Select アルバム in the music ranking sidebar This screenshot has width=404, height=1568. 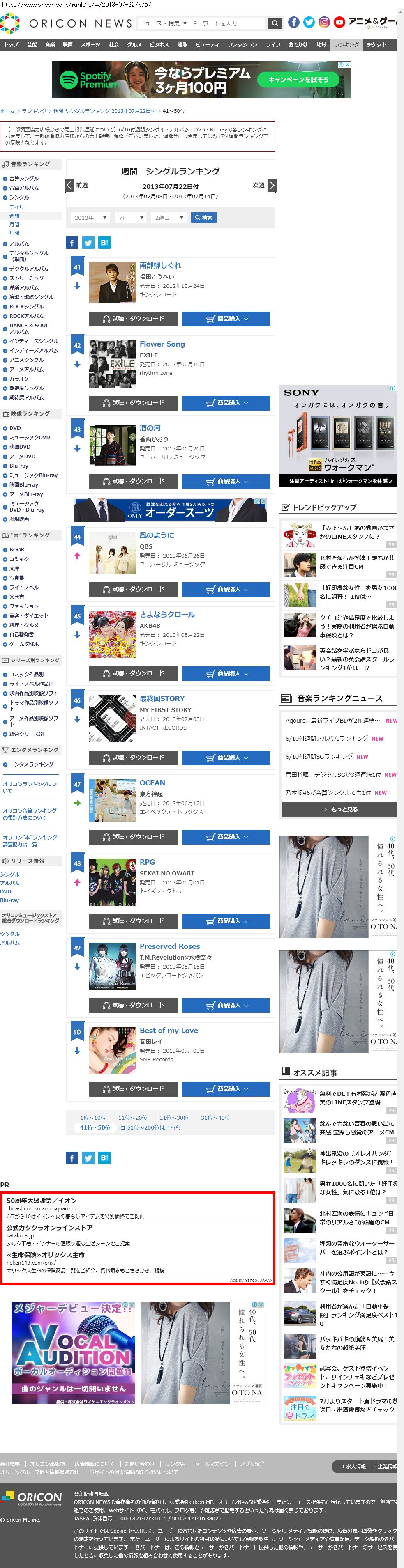[x=18, y=243]
